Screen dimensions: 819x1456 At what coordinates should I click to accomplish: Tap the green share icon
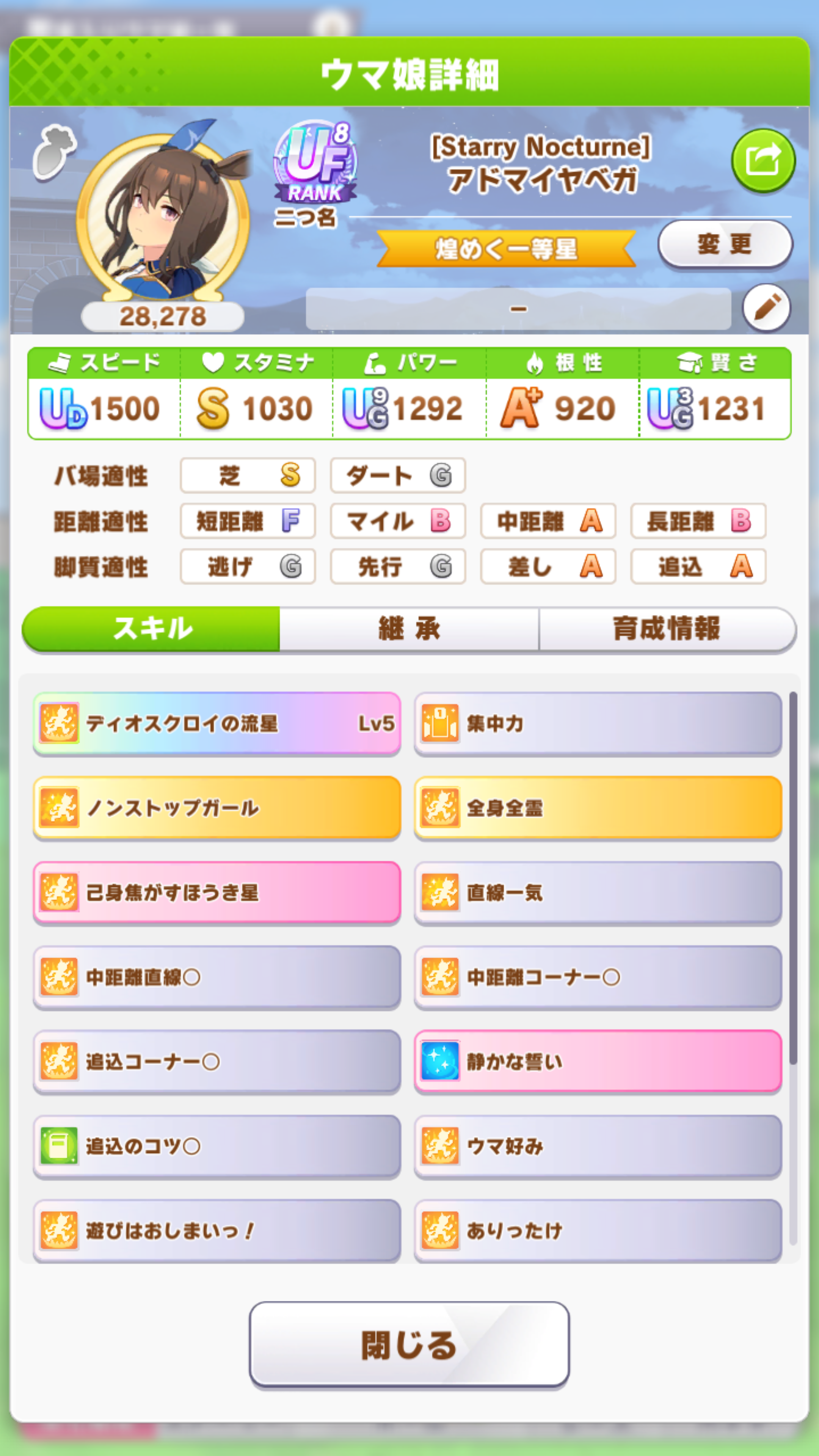[x=763, y=161]
